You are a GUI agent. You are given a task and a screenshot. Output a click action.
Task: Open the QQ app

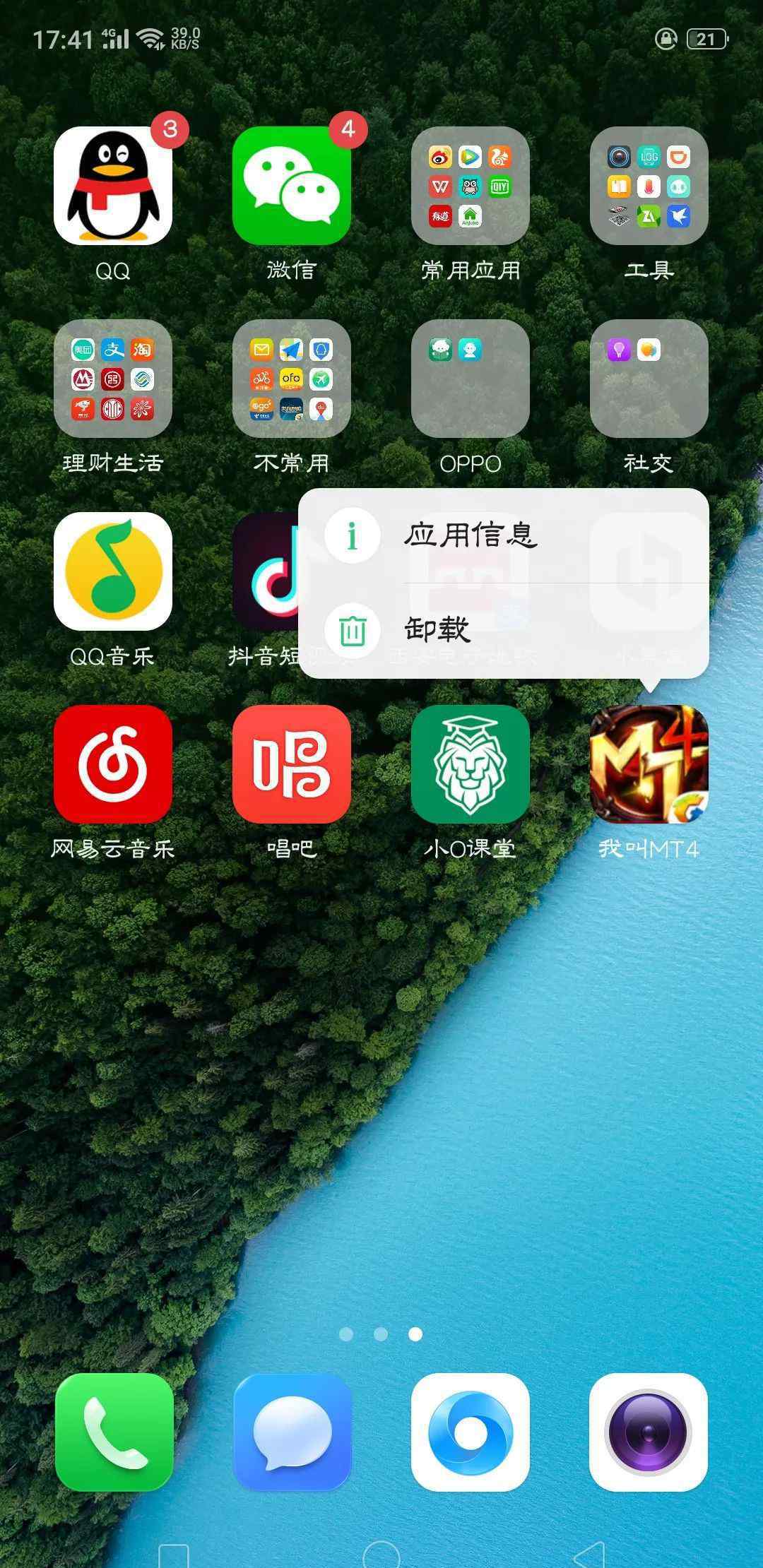tap(113, 186)
